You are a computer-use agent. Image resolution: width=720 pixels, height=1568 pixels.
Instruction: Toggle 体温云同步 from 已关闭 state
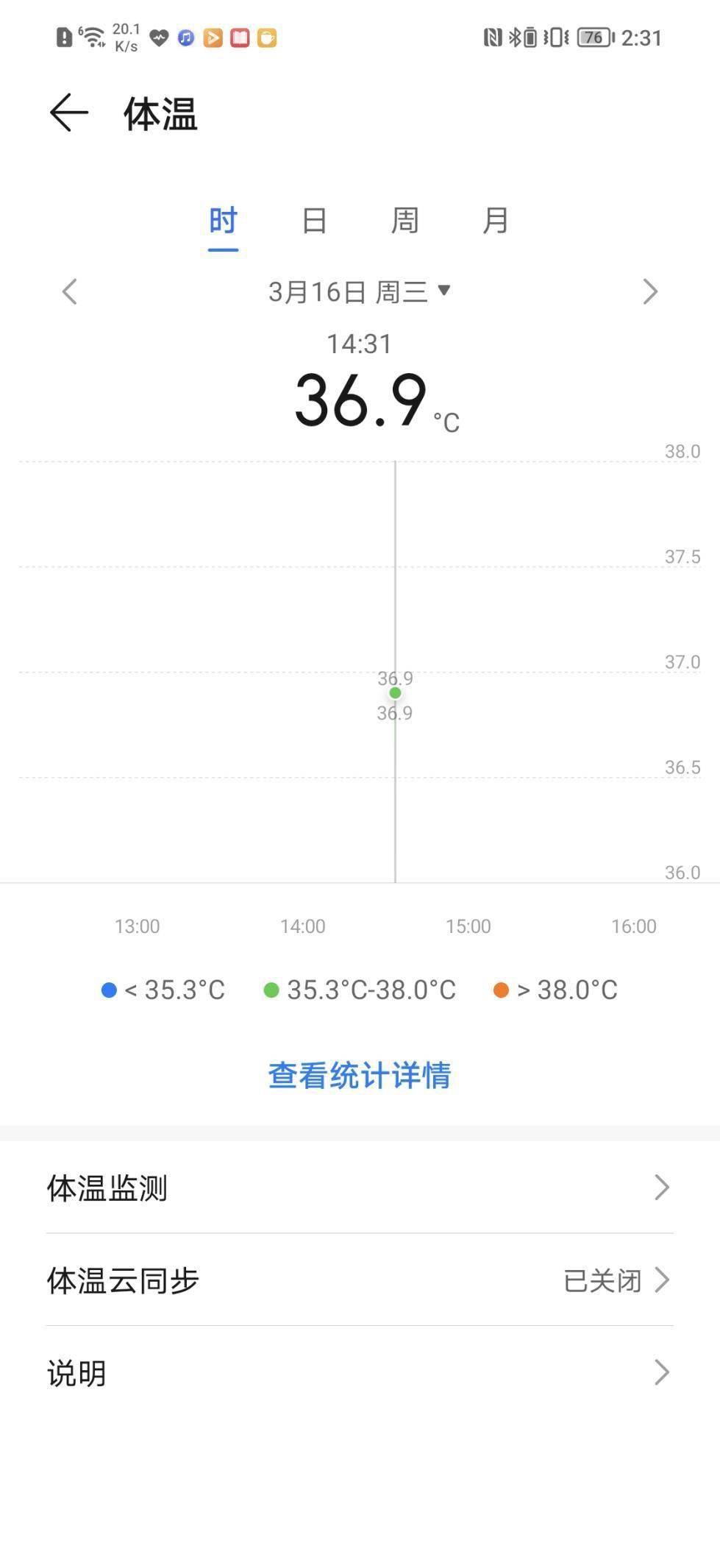360,1280
